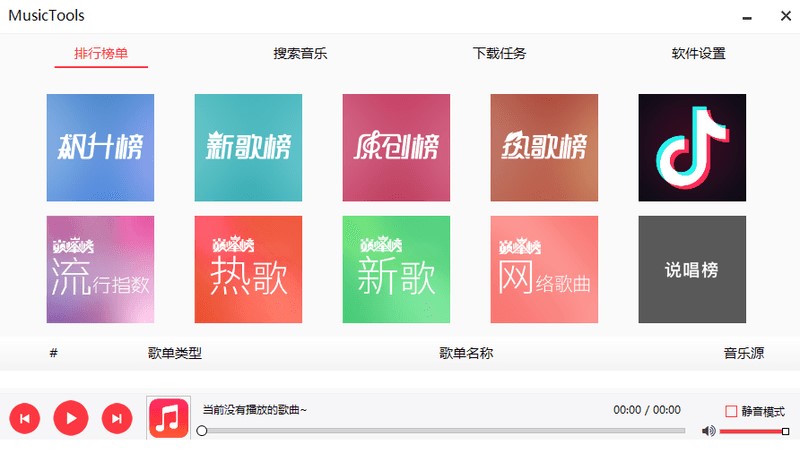Select the 排行榜单 tab
The height and width of the screenshot is (453, 800).
(x=101, y=54)
